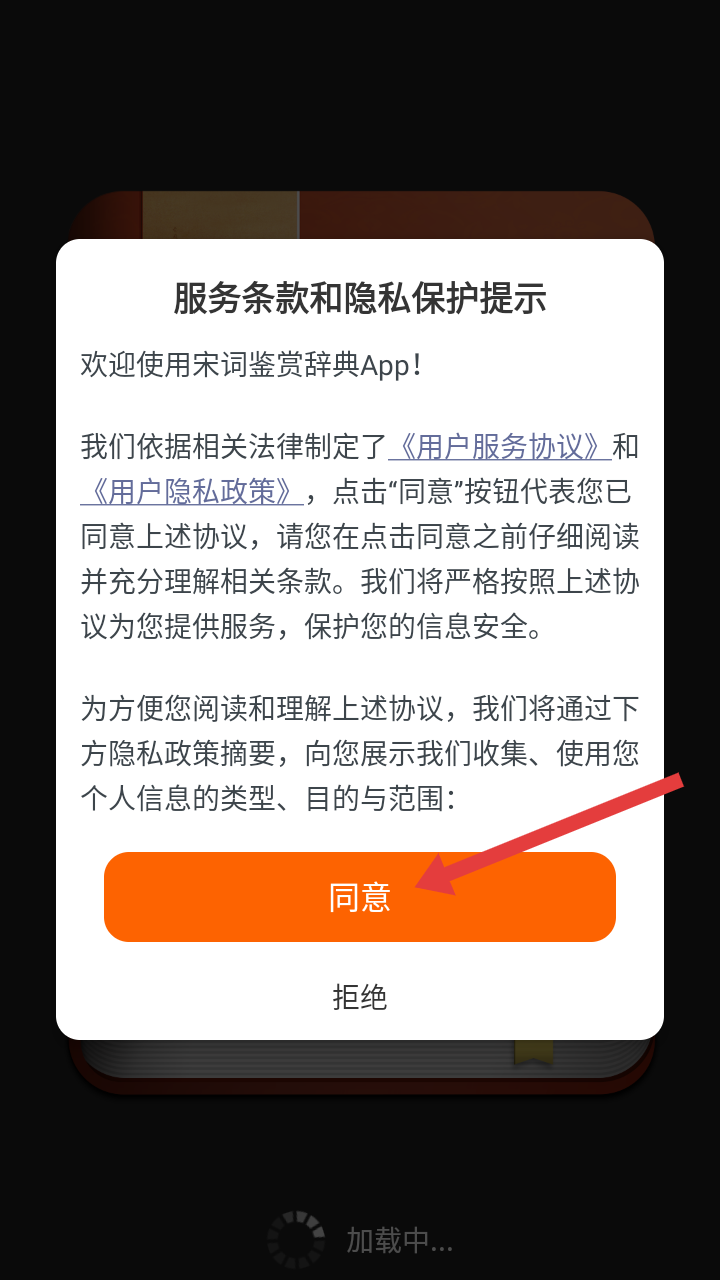720x1280 pixels.
Task: Open the 《用户隐私政策》 link
Action: pyautogui.click(x=192, y=491)
